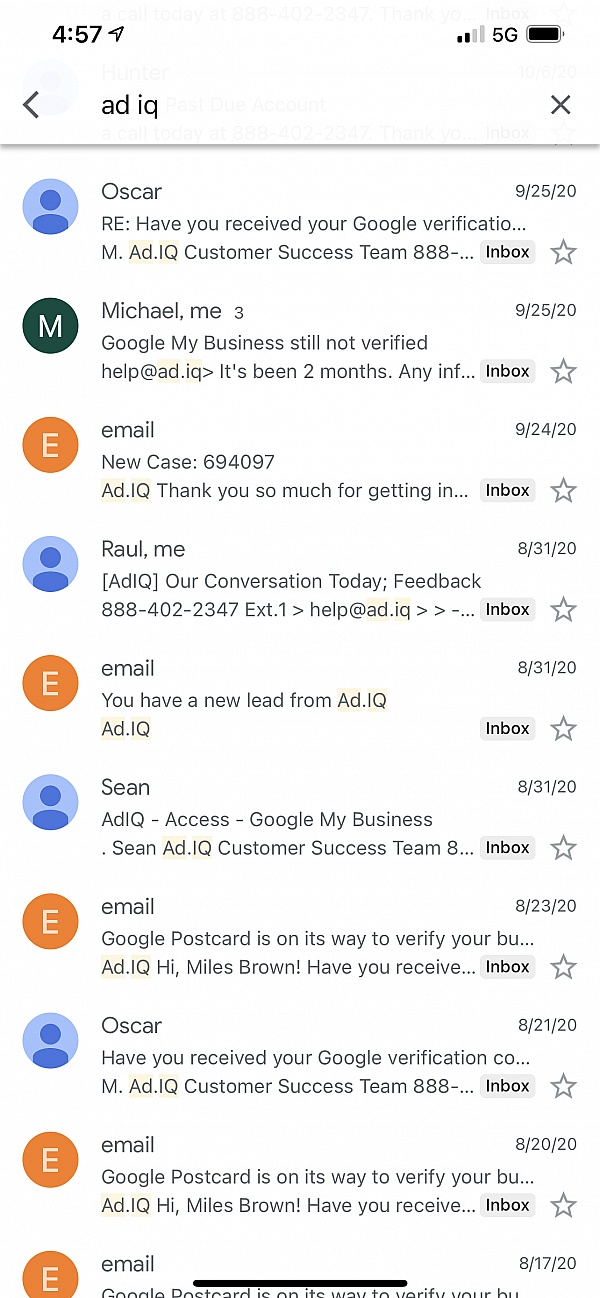Star the Michael, me conversation
The image size is (600, 1298).
coord(564,372)
